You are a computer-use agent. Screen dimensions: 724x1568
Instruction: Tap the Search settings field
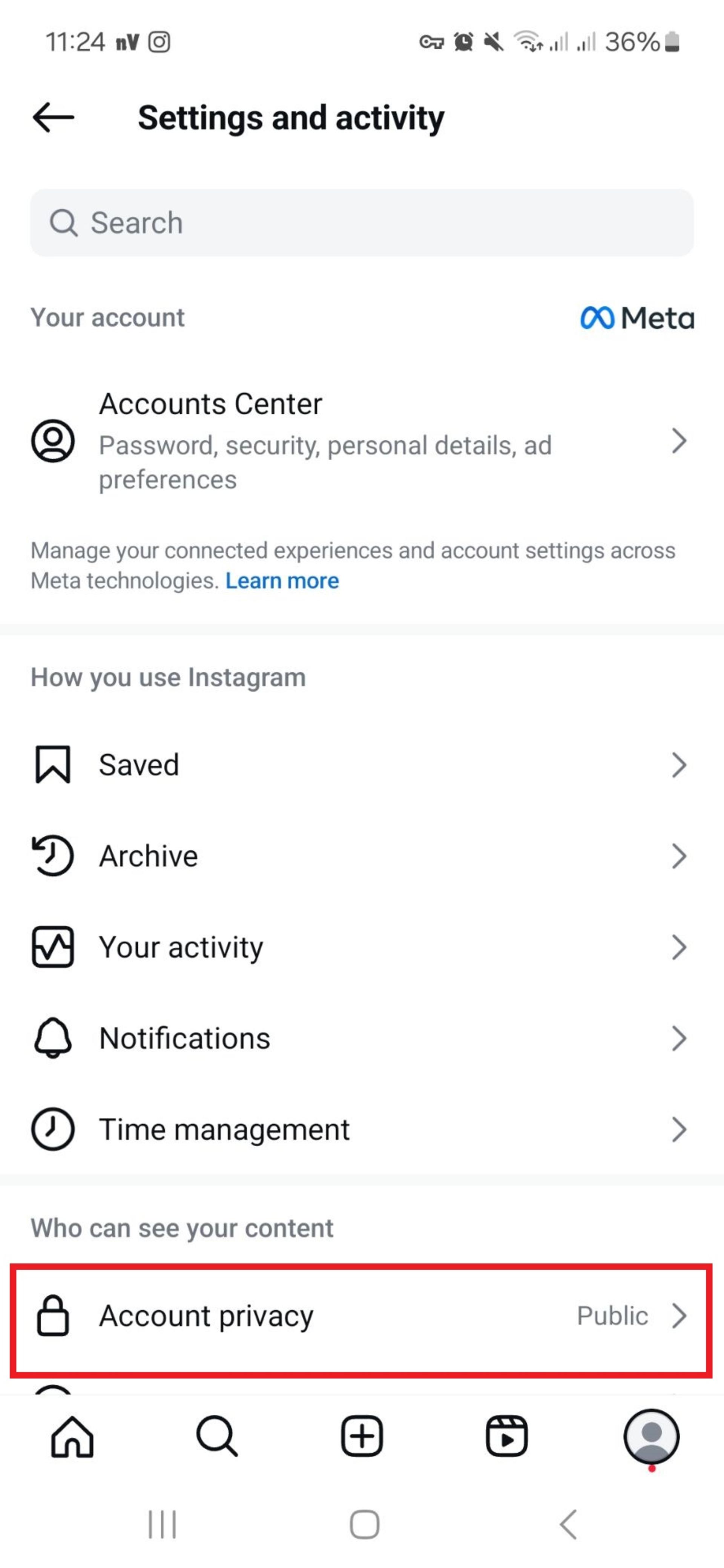[362, 222]
